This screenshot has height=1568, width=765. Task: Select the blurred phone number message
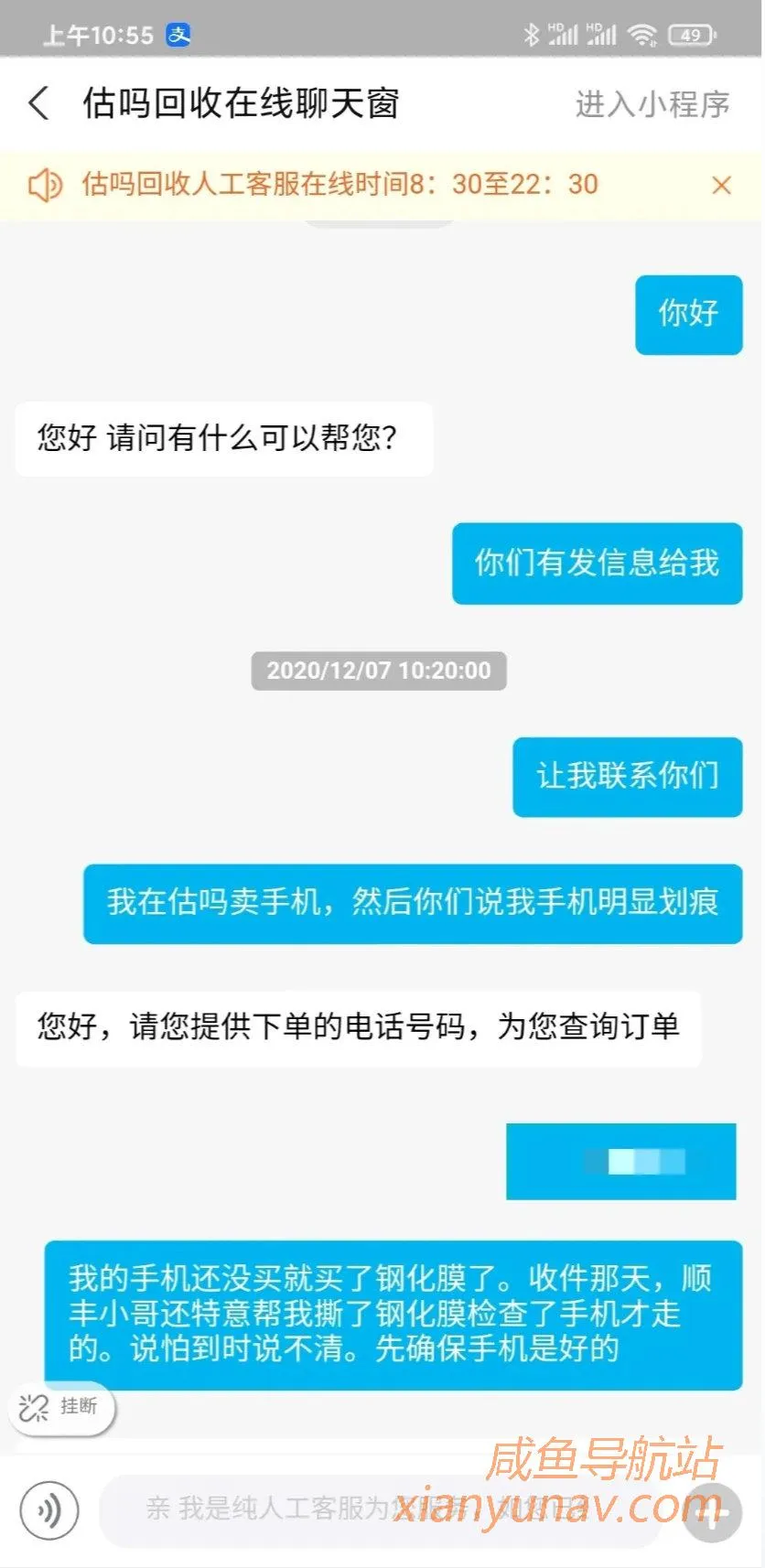point(620,1162)
